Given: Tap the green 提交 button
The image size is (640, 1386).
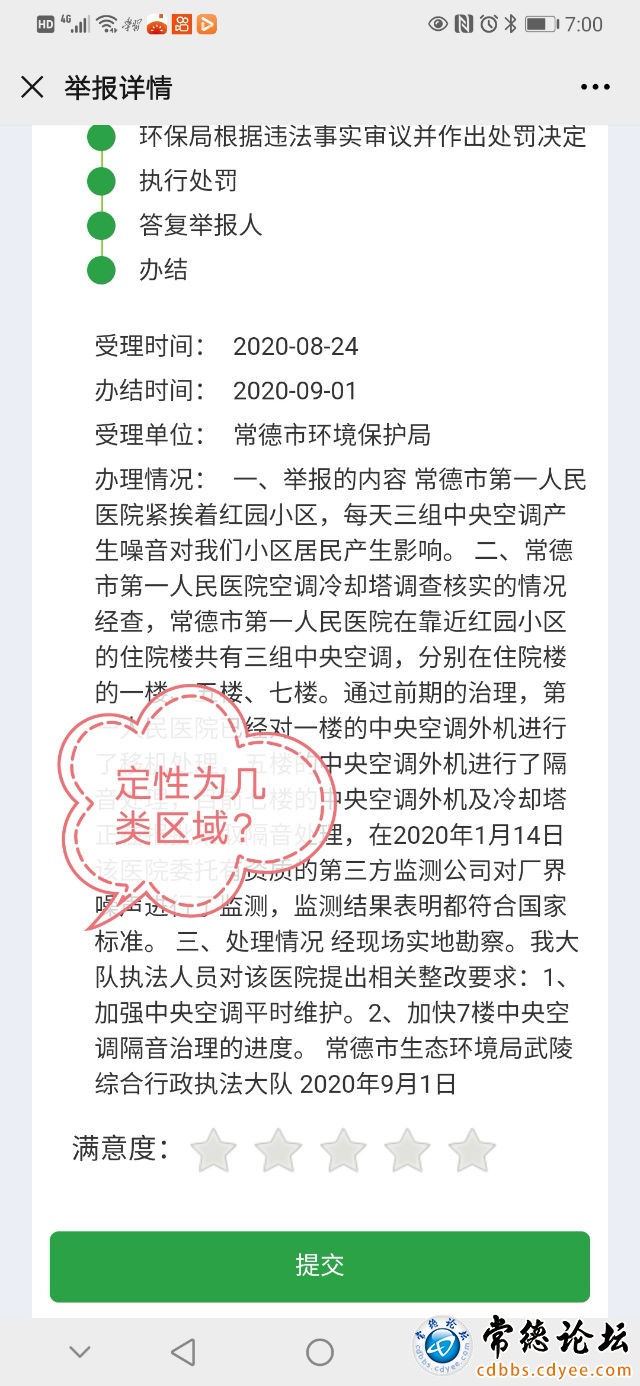Looking at the screenshot, I should [320, 1266].
